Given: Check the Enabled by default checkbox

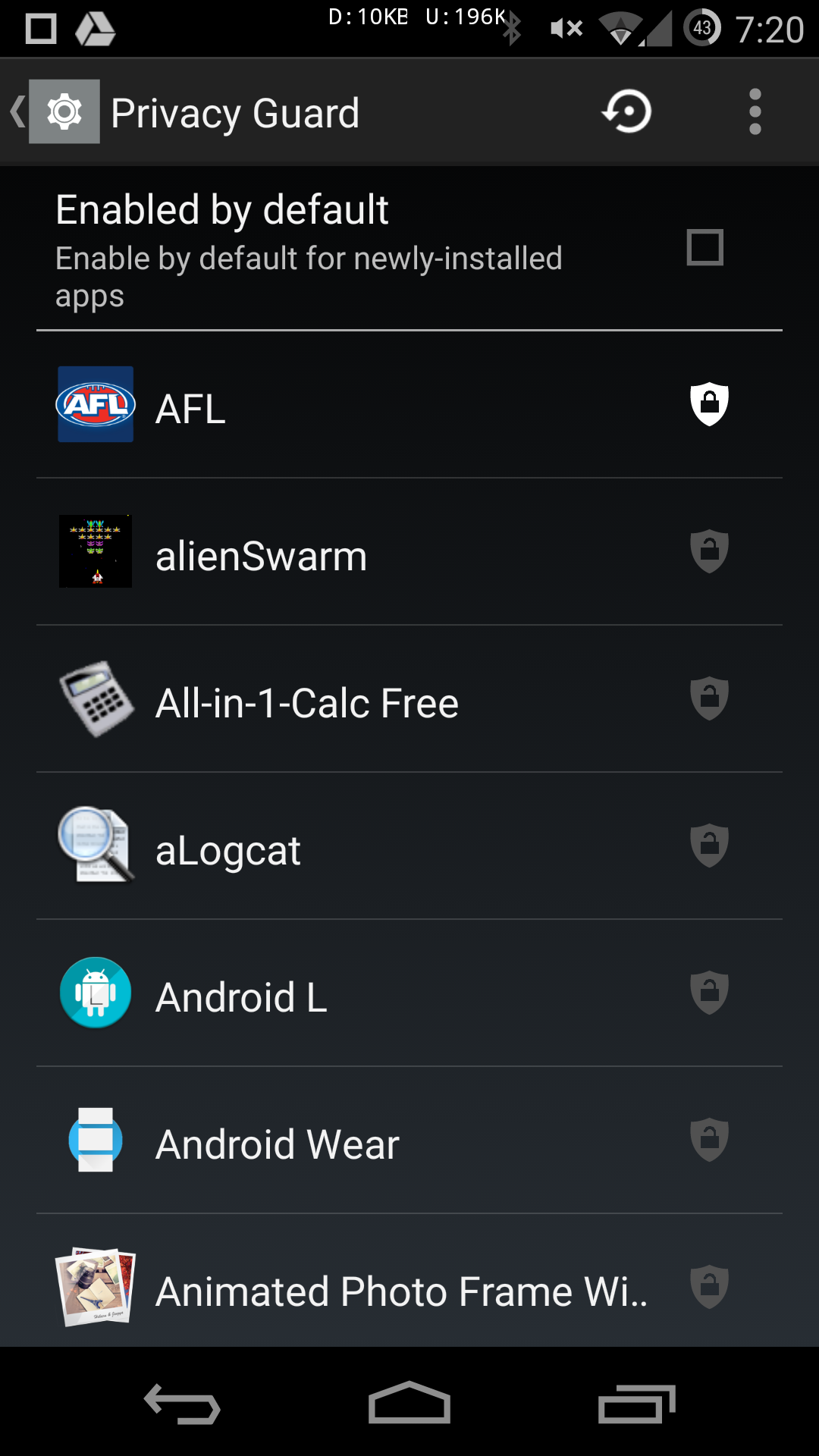Looking at the screenshot, I should (x=704, y=247).
